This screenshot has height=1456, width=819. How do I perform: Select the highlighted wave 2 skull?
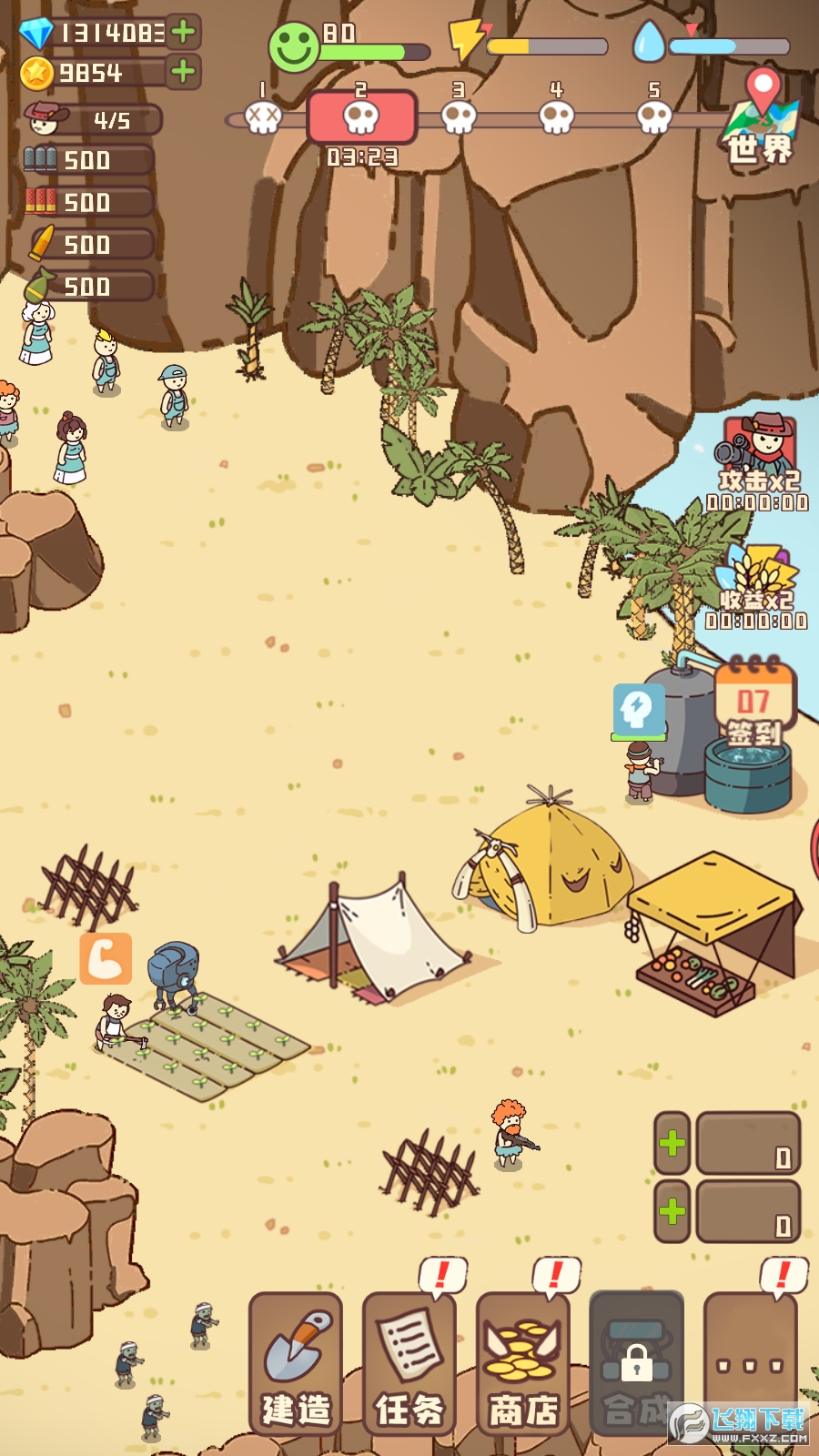(x=361, y=116)
